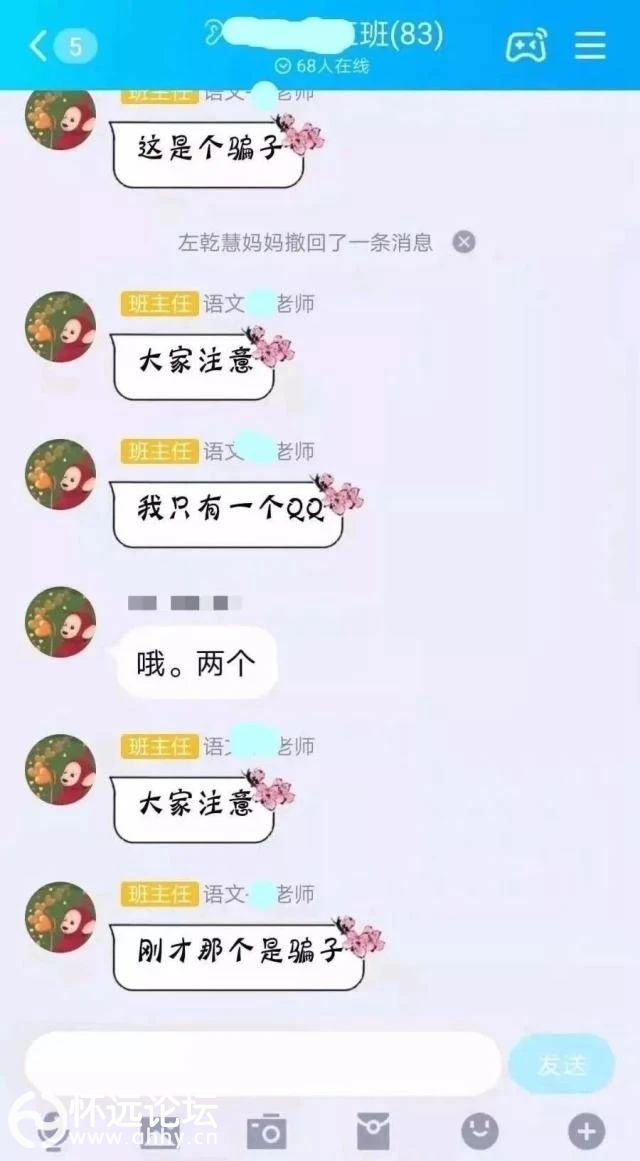Open avatar beside the 这是个骗子 message
The image size is (640, 1161).
point(60,118)
